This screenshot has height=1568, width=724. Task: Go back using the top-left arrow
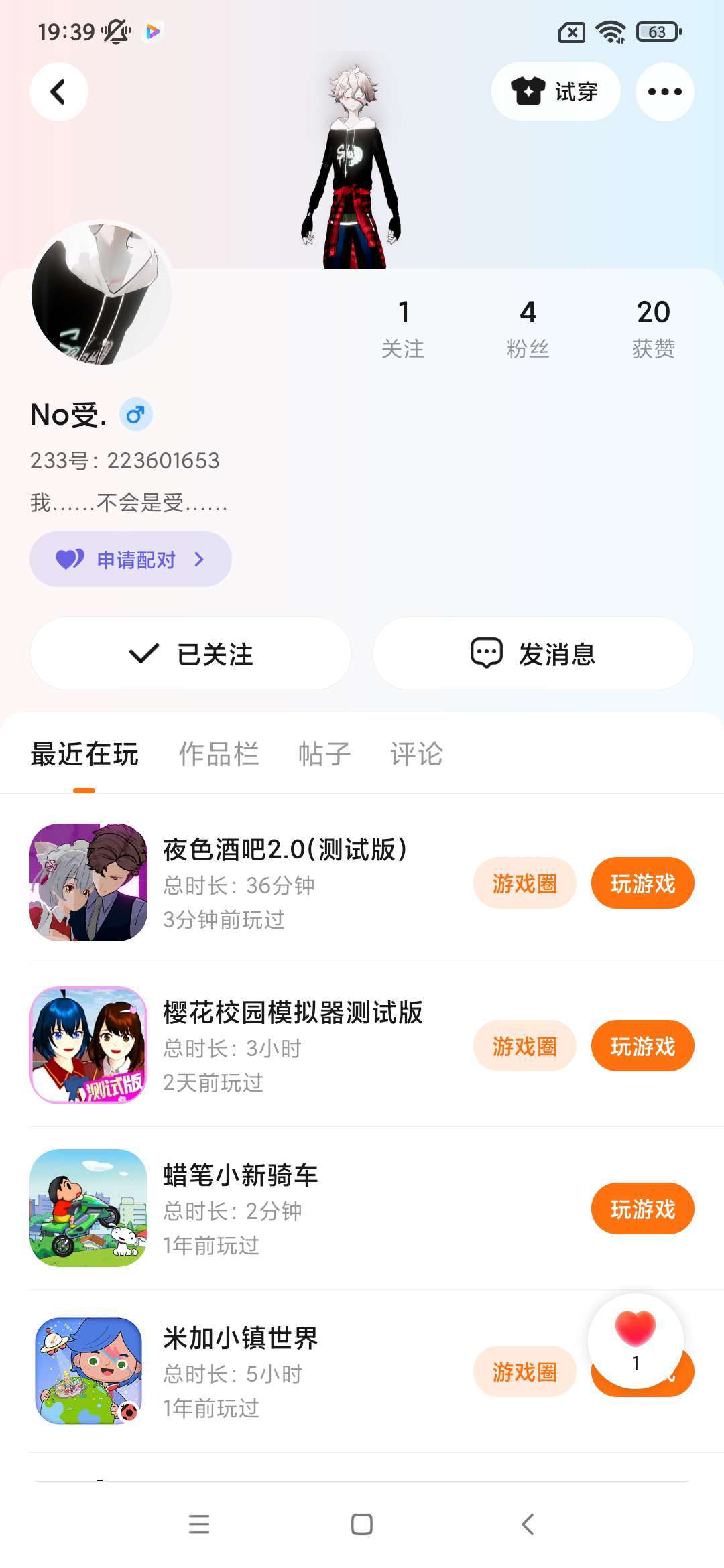click(x=59, y=92)
